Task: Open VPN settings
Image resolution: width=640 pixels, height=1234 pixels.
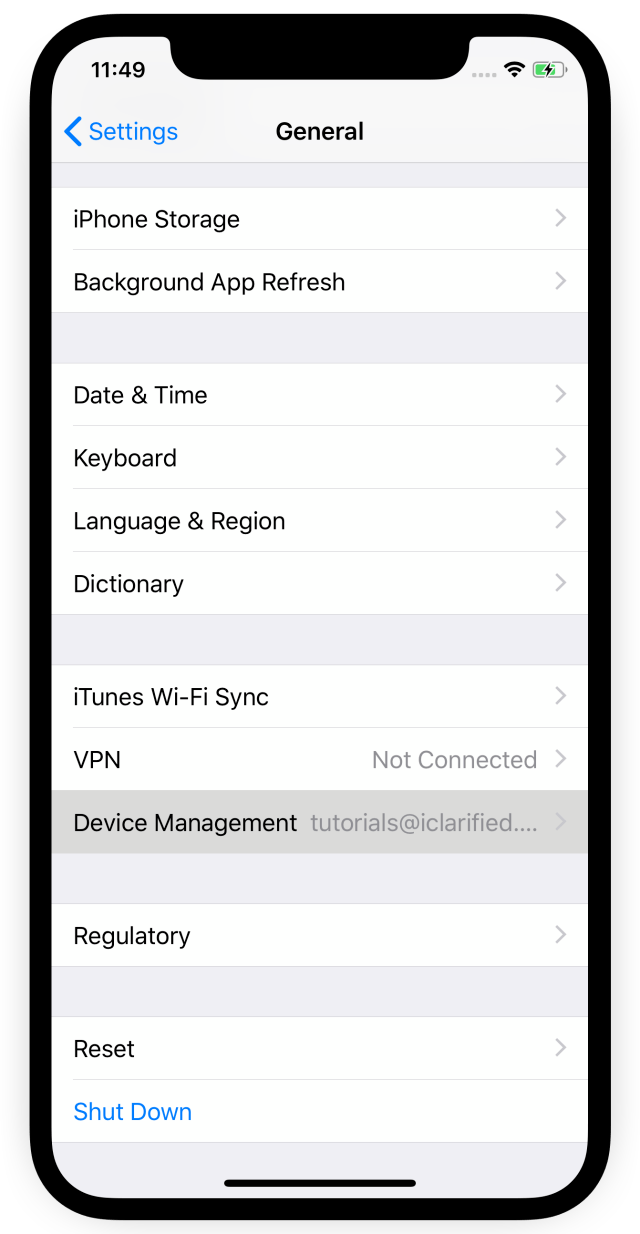Action: (319, 760)
